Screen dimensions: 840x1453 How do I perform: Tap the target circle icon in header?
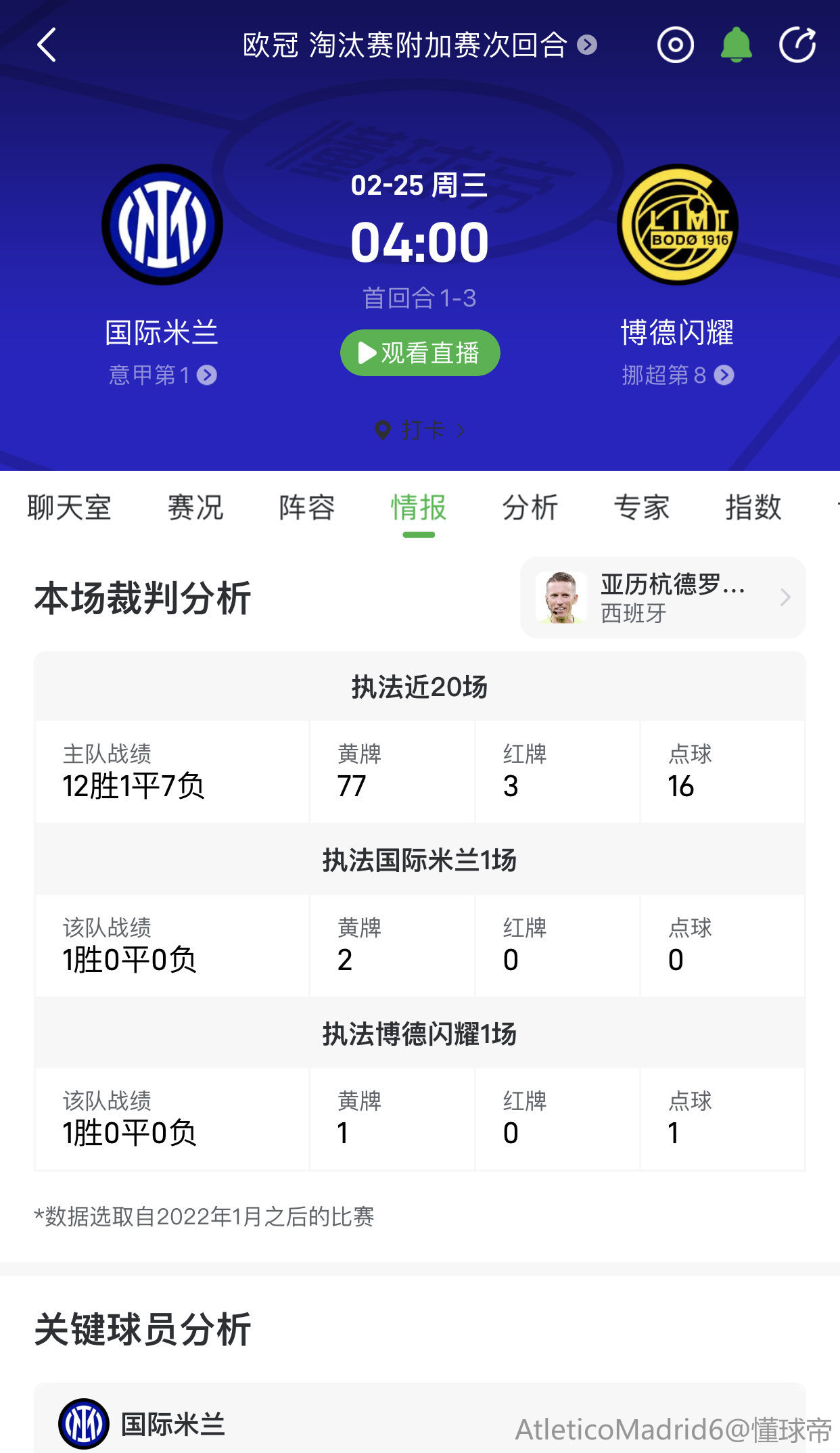tap(675, 45)
